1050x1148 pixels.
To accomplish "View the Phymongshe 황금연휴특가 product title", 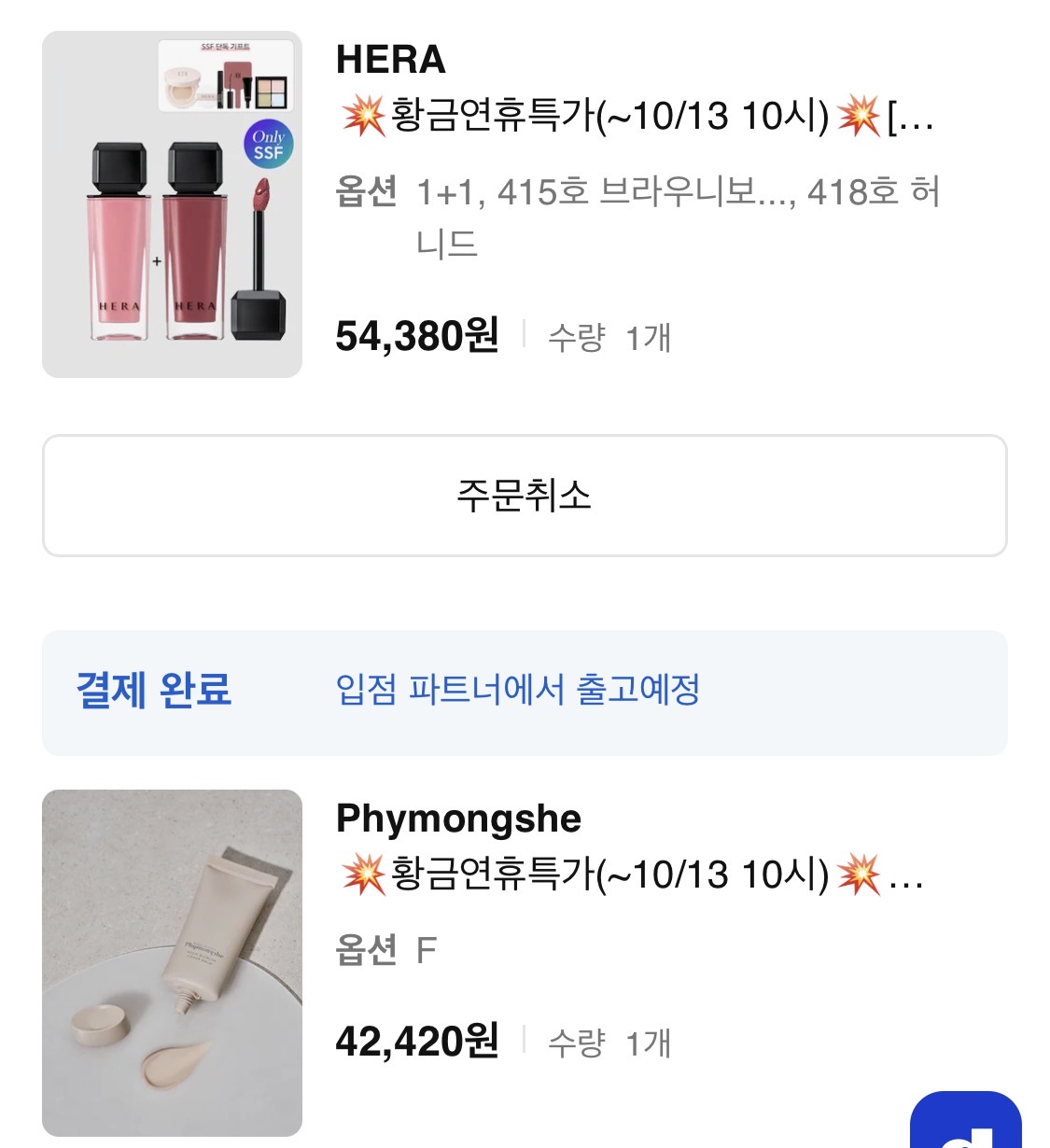I will coord(630,875).
